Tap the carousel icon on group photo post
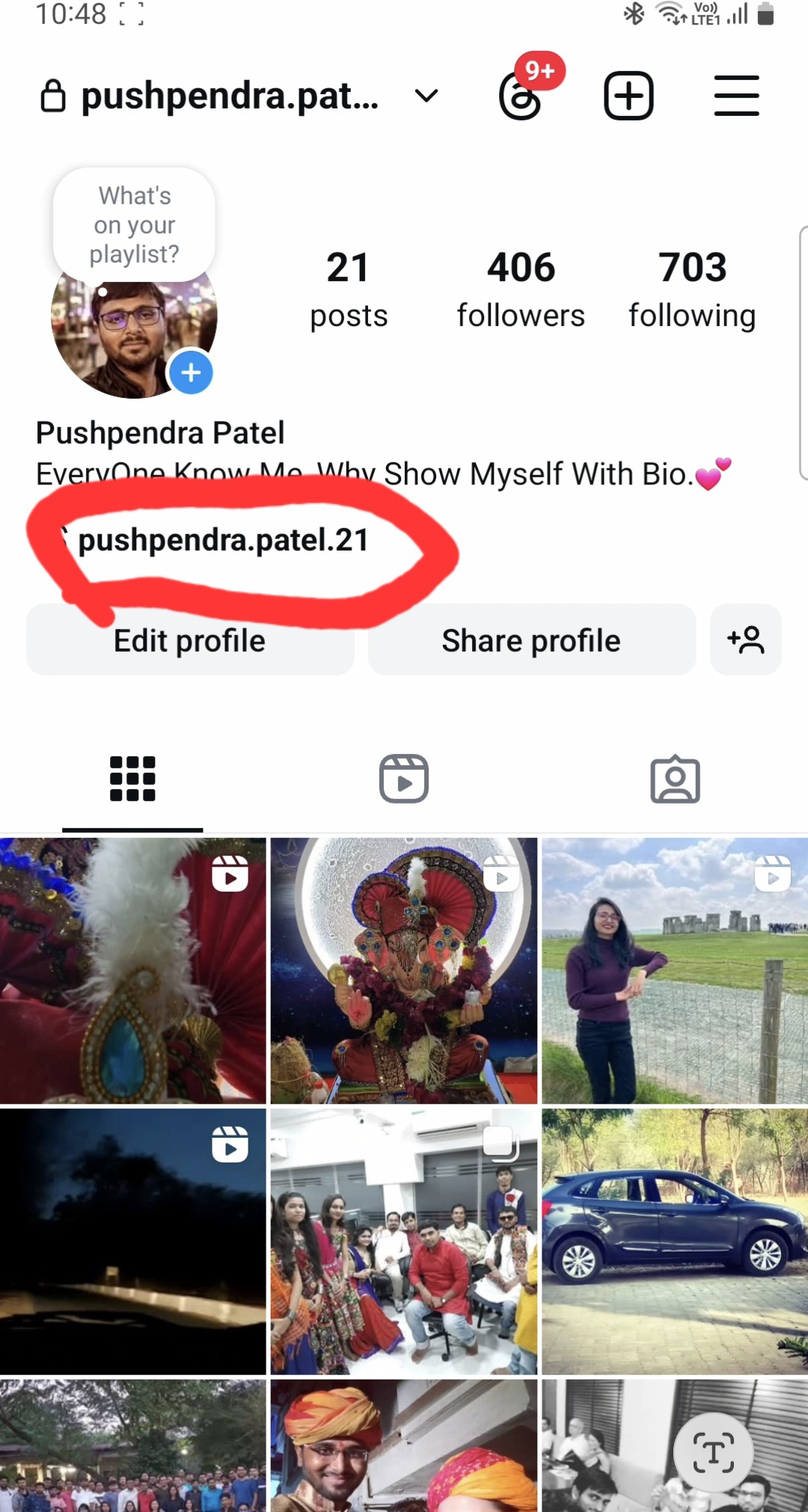Screen dimensions: 808x1512 (x=500, y=1143)
